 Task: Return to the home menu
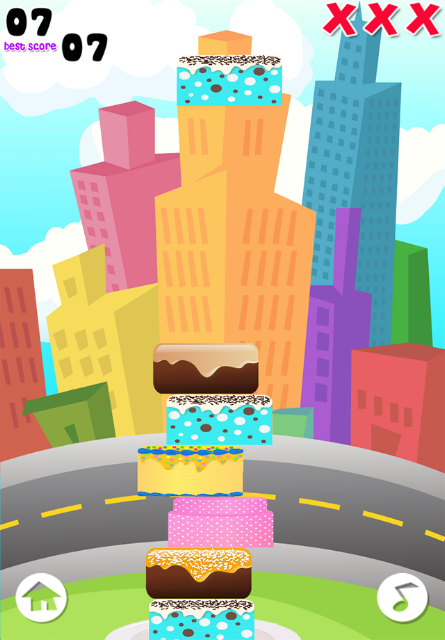(x=41, y=598)
